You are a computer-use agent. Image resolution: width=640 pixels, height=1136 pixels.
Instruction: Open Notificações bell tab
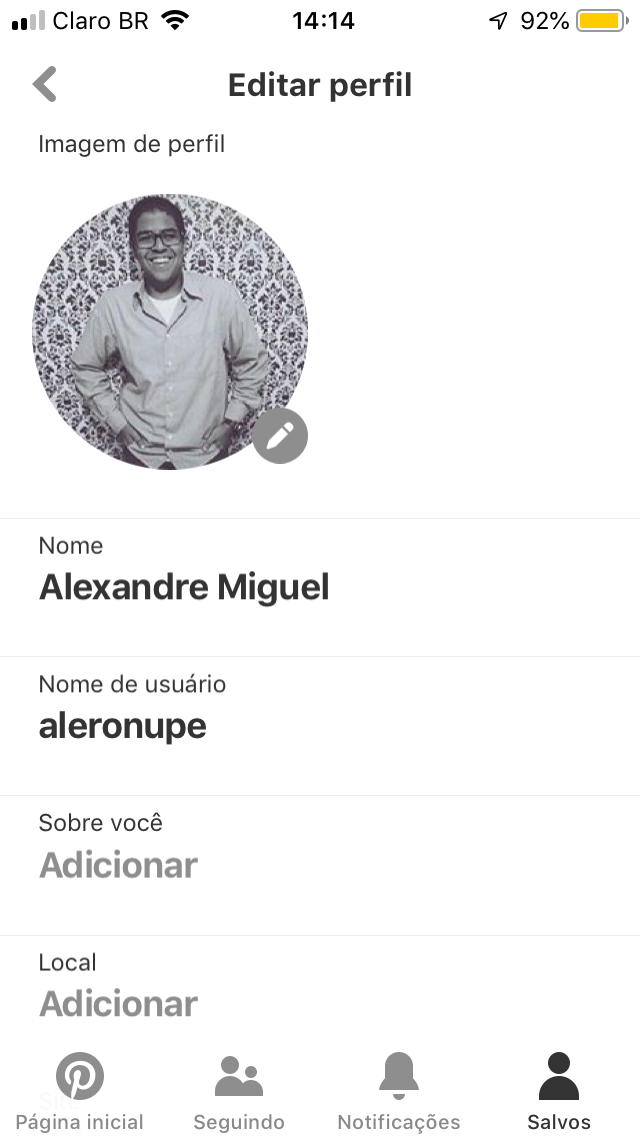pos(399,1090)
